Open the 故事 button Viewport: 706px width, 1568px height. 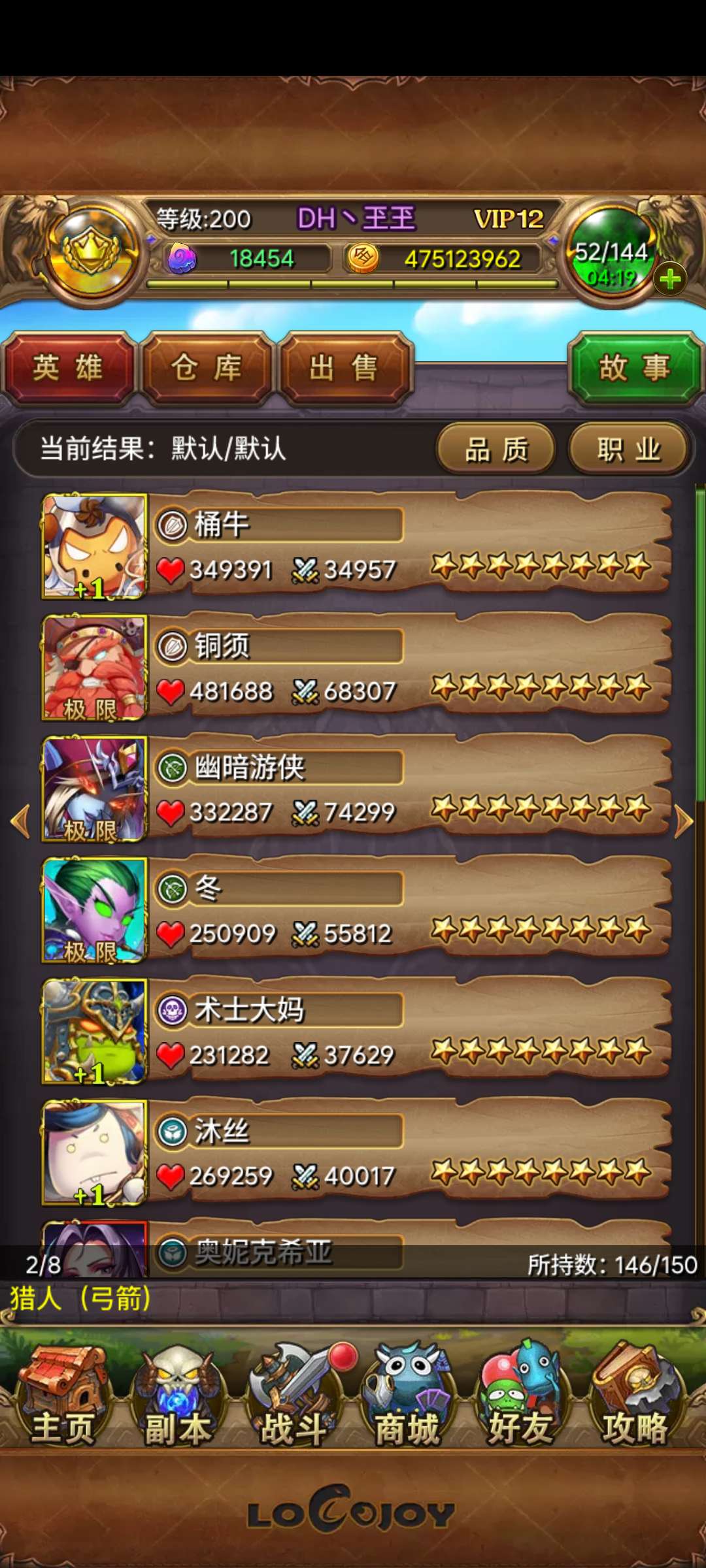634,368
